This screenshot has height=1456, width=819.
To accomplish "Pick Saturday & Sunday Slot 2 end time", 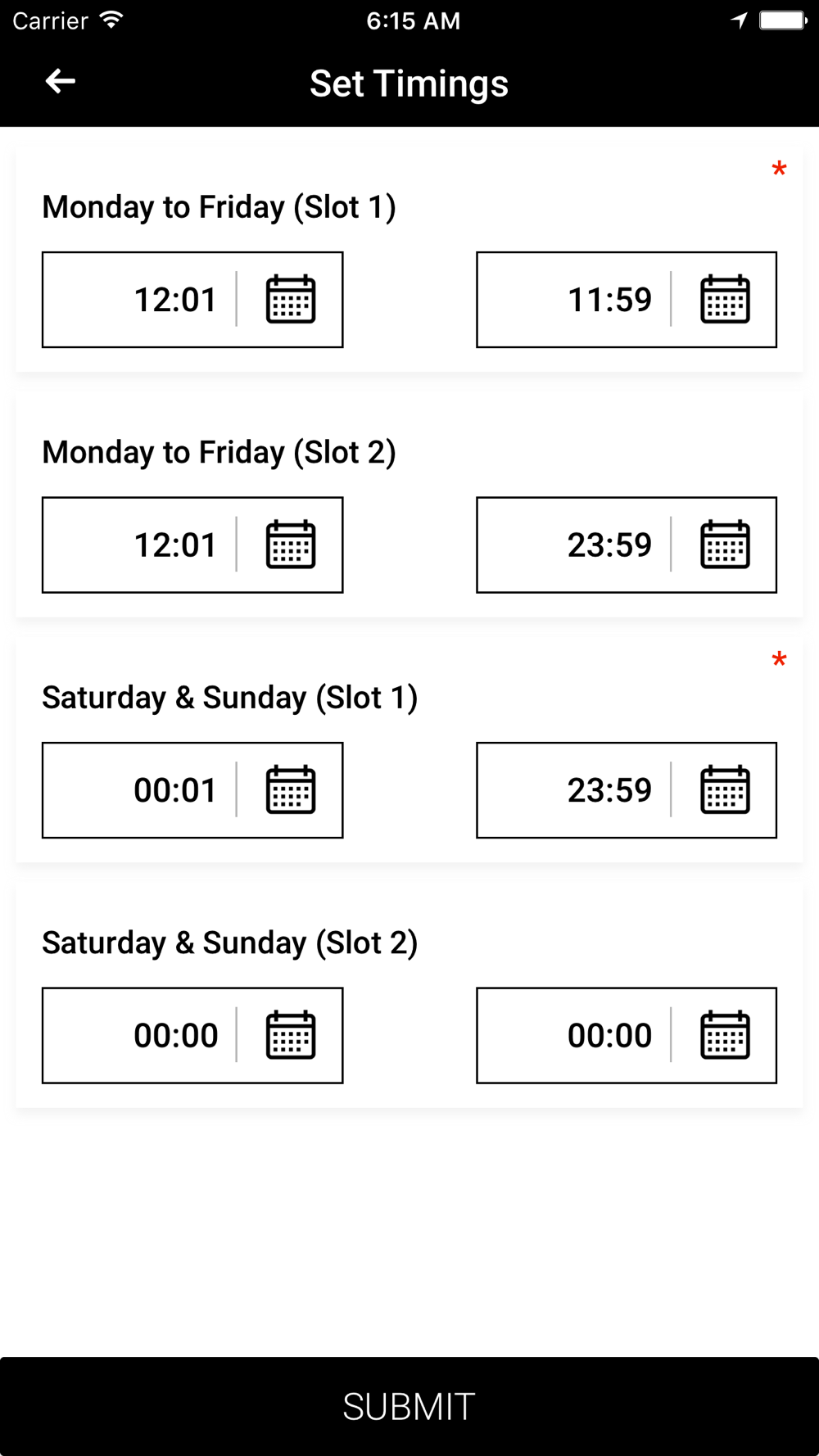I will point(627,1035).
